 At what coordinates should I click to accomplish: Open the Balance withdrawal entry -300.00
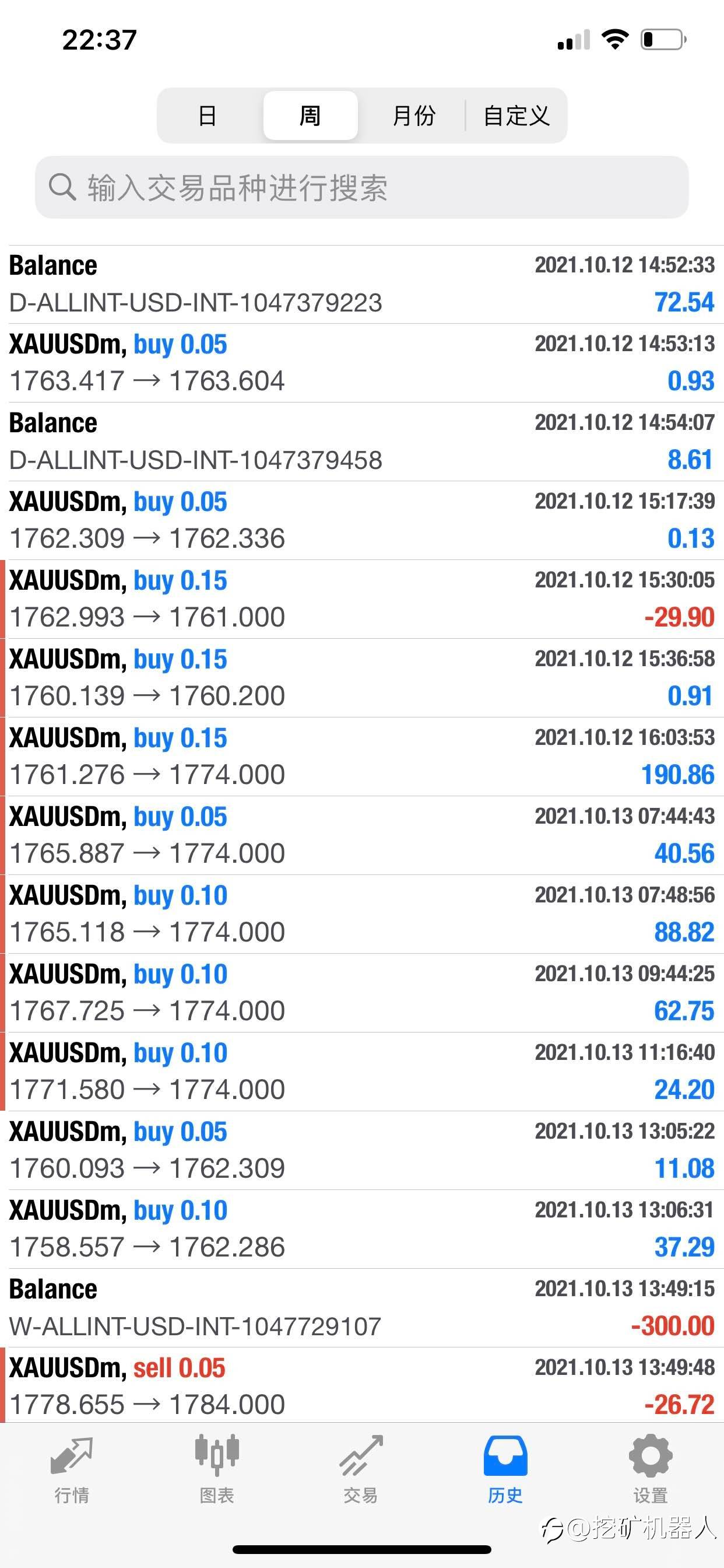click(x=362, y=1308)
